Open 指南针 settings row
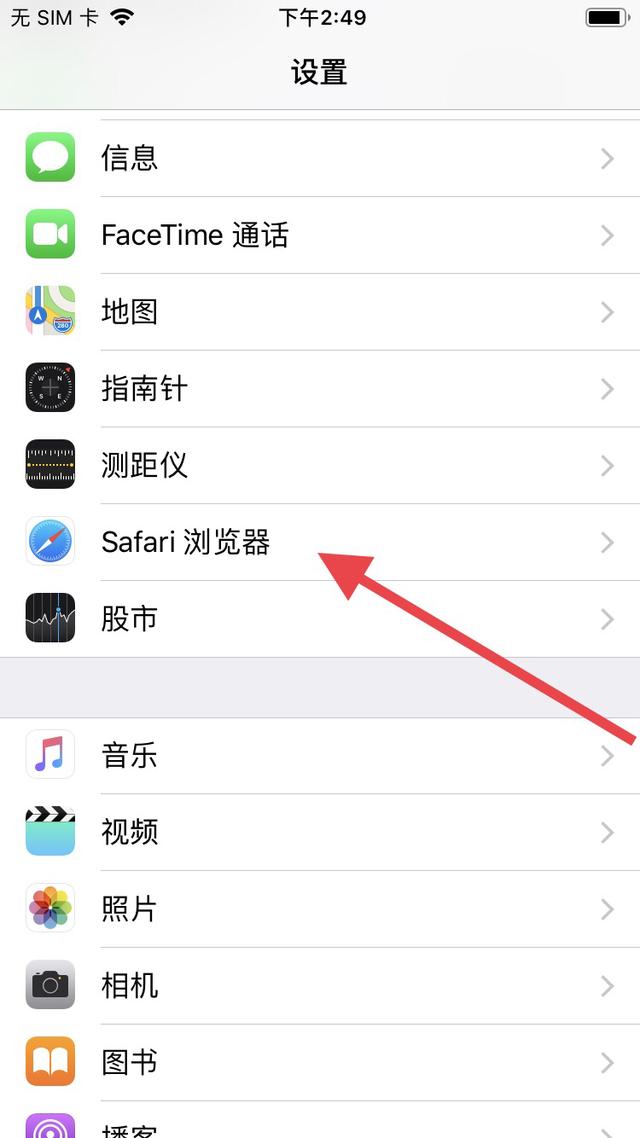640x1138 pixels. point(320,389)
